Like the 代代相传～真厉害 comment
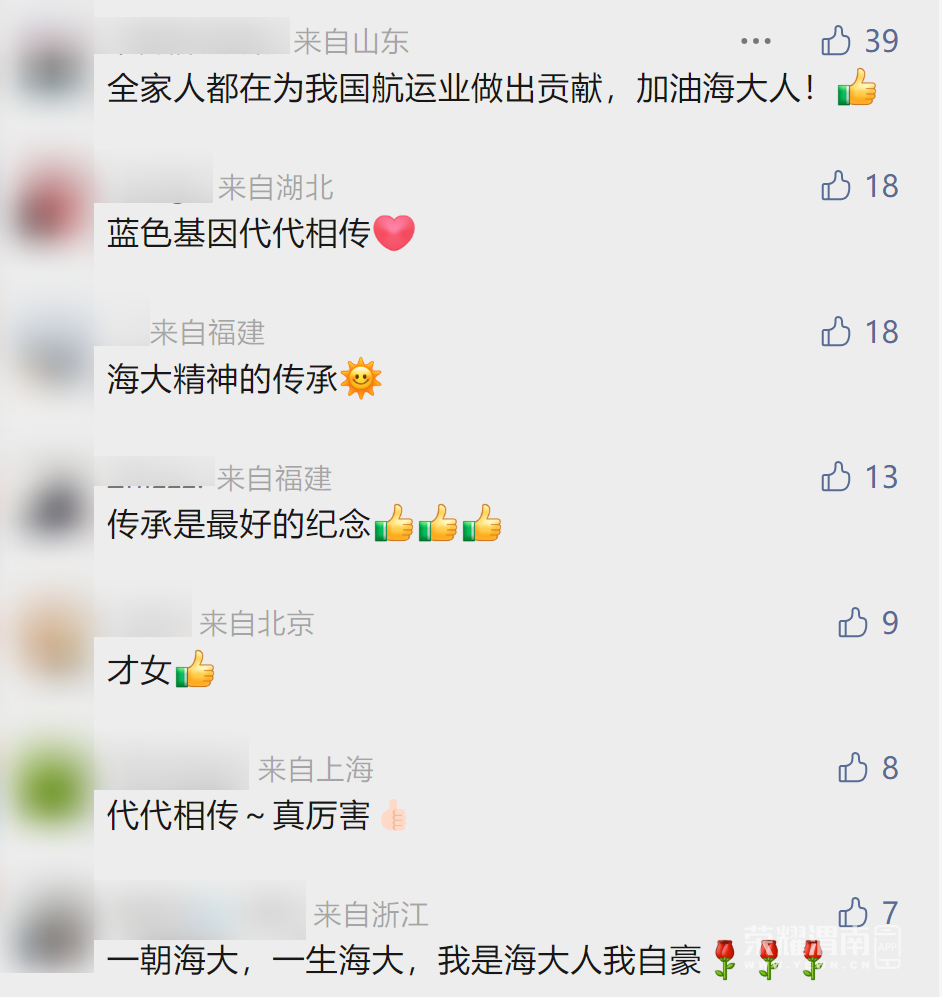Viewport: 942px width, 997px height. coord(853,768)
